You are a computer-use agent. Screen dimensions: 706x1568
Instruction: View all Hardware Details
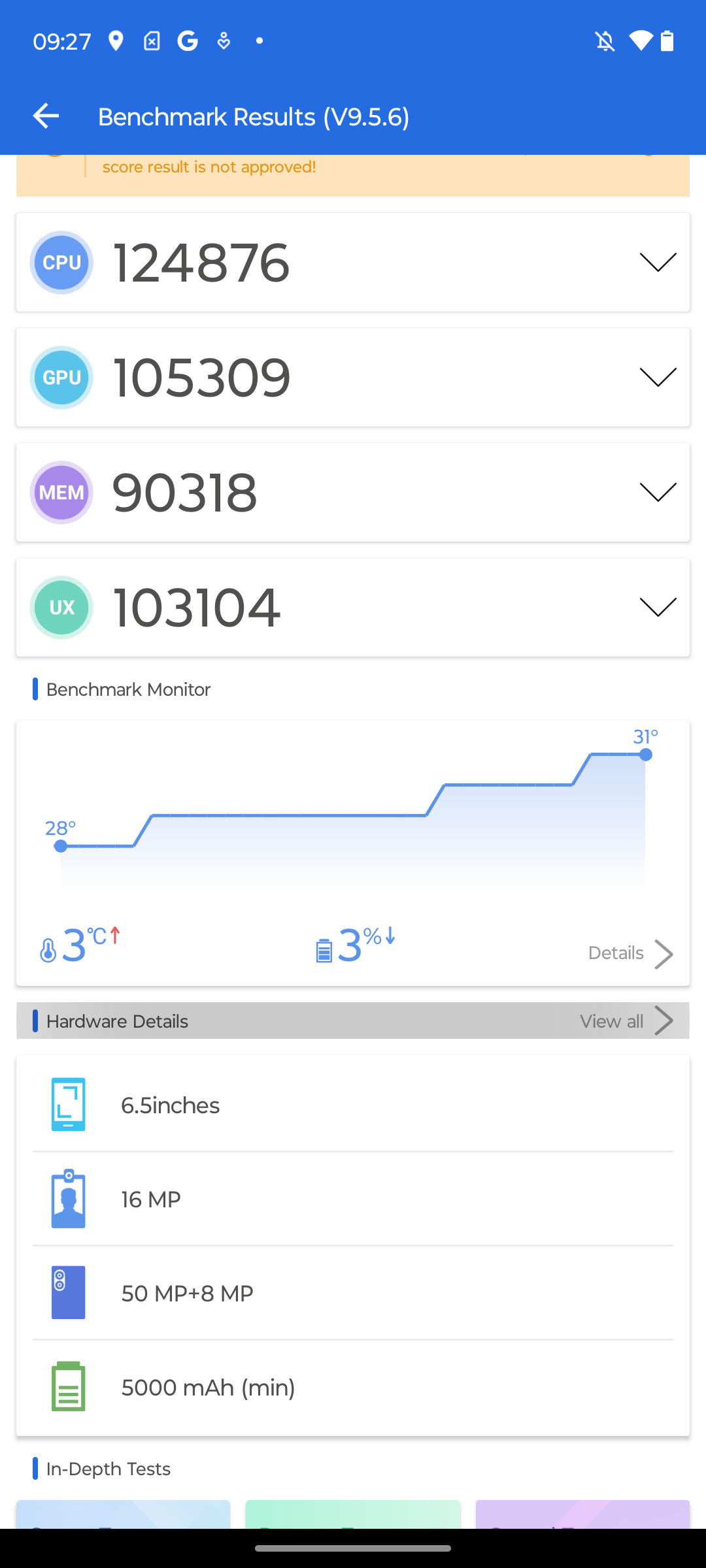click(x=626, y=1021)
